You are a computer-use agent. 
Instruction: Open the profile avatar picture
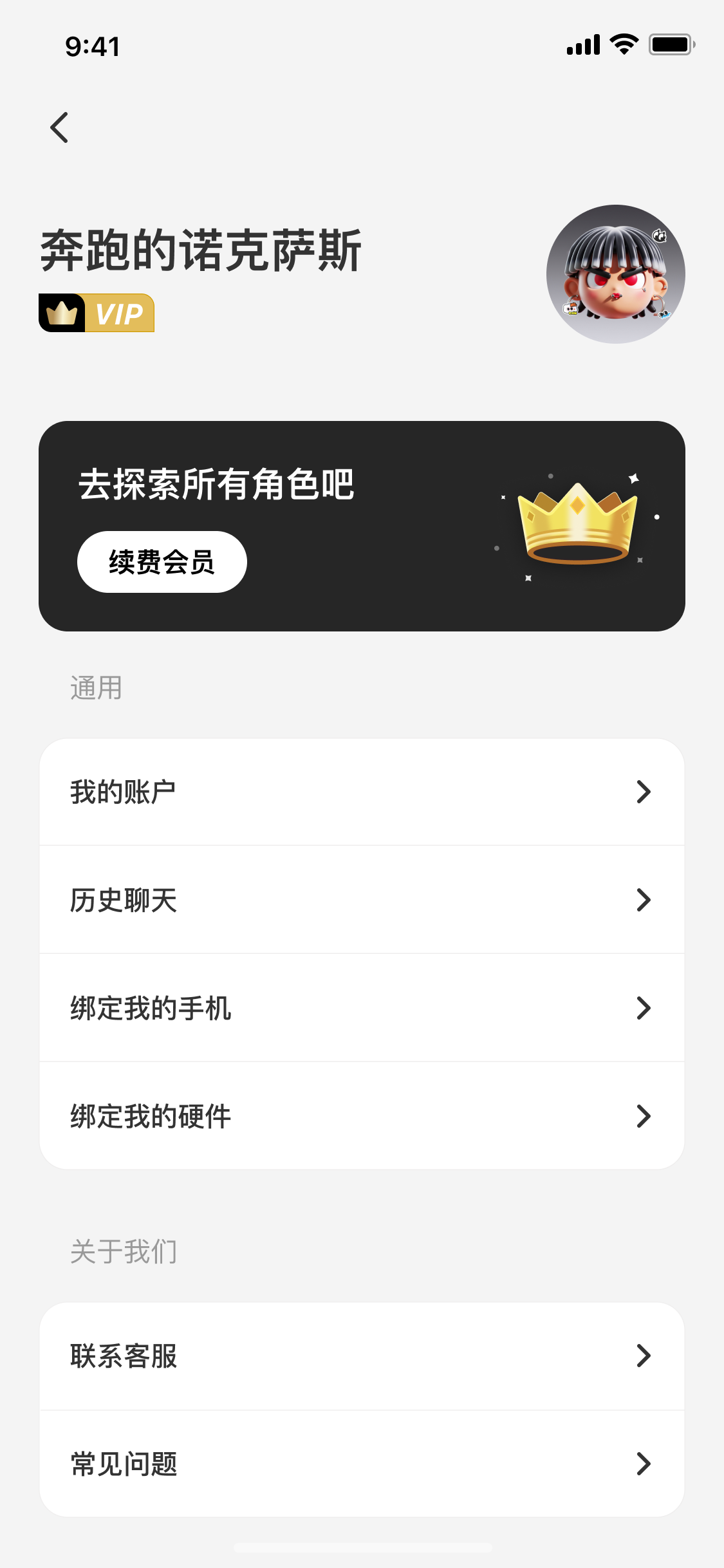pyautogui.click(x=615, y=274)
